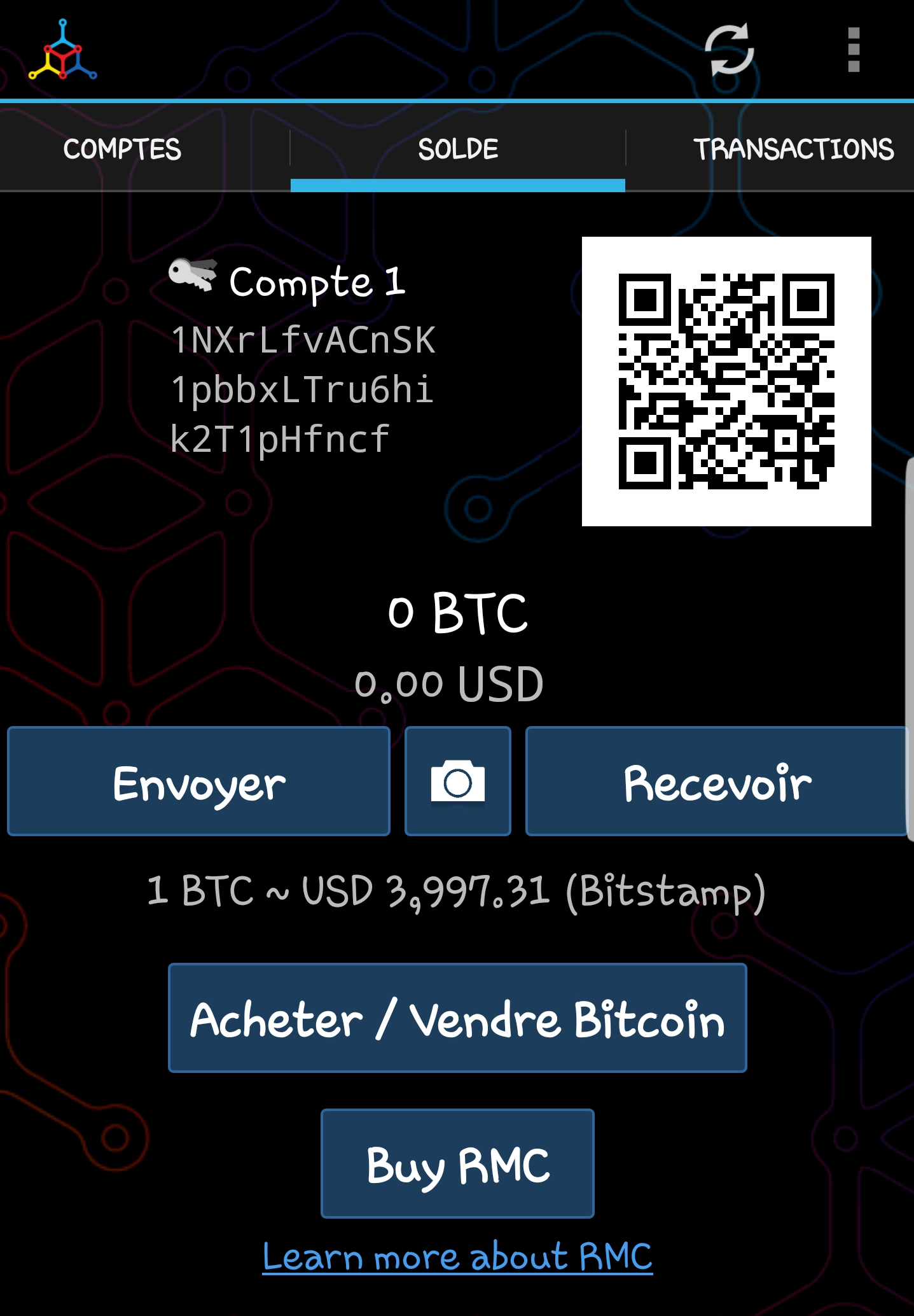Open the camera scanner button
The height and width of the screenshot is (1316, 914).
458,781
